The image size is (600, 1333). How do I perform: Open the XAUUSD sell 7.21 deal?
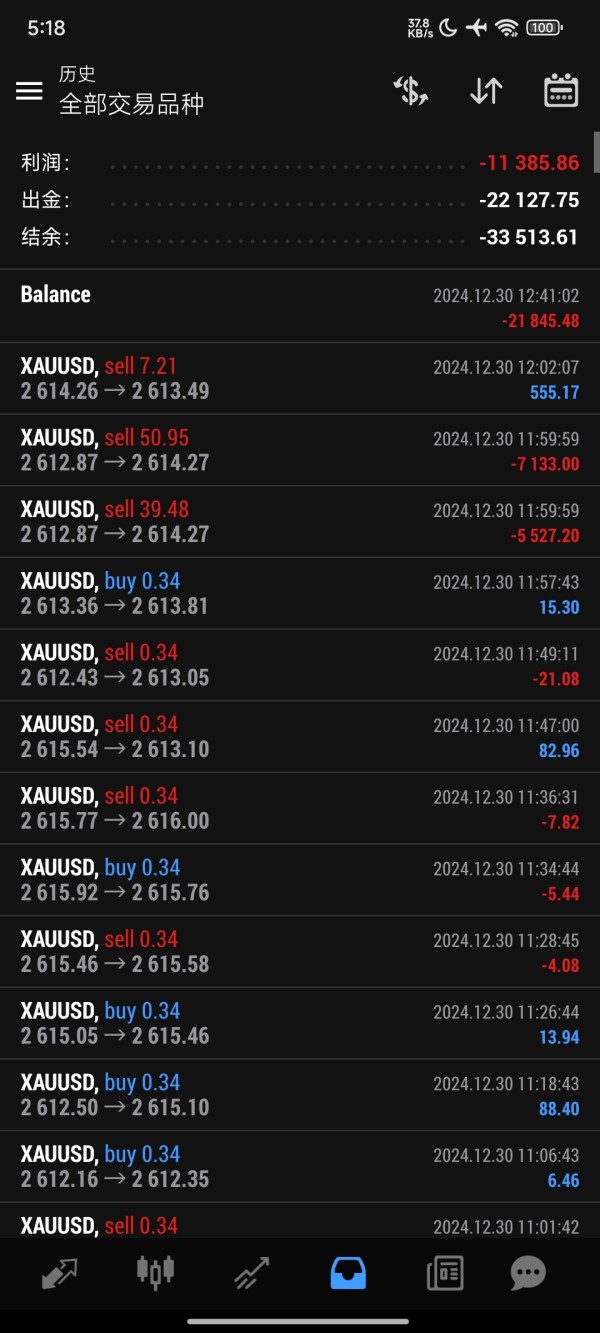pyautogui.click(x=300, y=379)
